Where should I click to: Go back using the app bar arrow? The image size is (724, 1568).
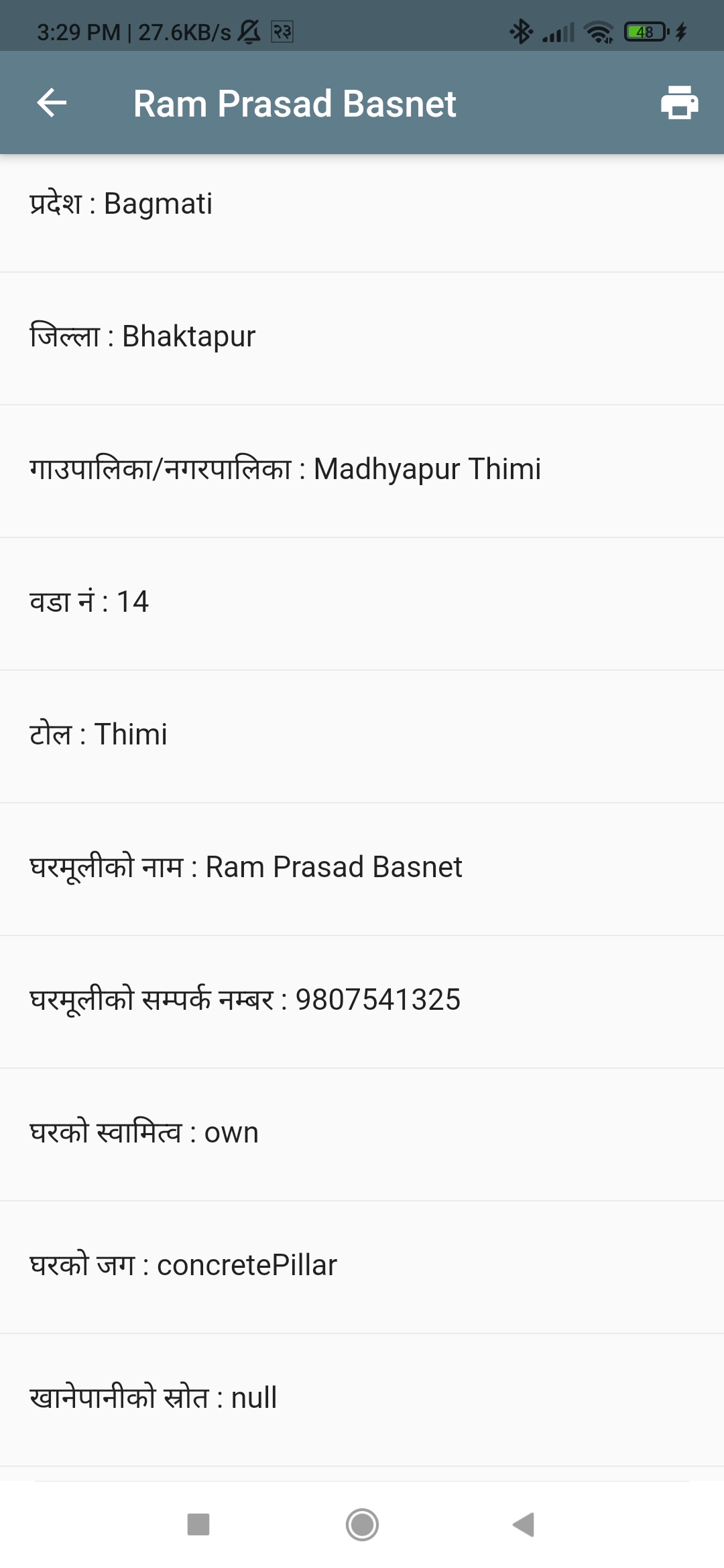pos(52,103)
